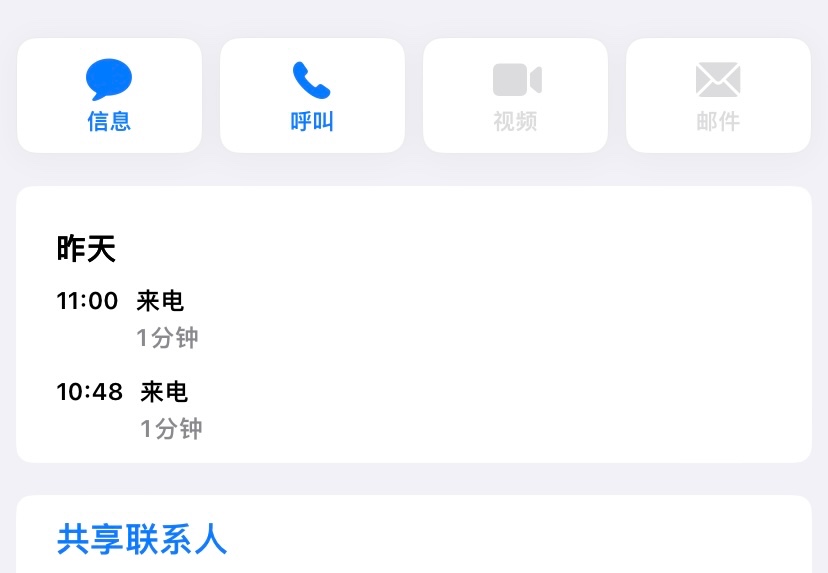Tap the 信息 message button
Viewport: 828px width, 573px height.
(110, 96)
